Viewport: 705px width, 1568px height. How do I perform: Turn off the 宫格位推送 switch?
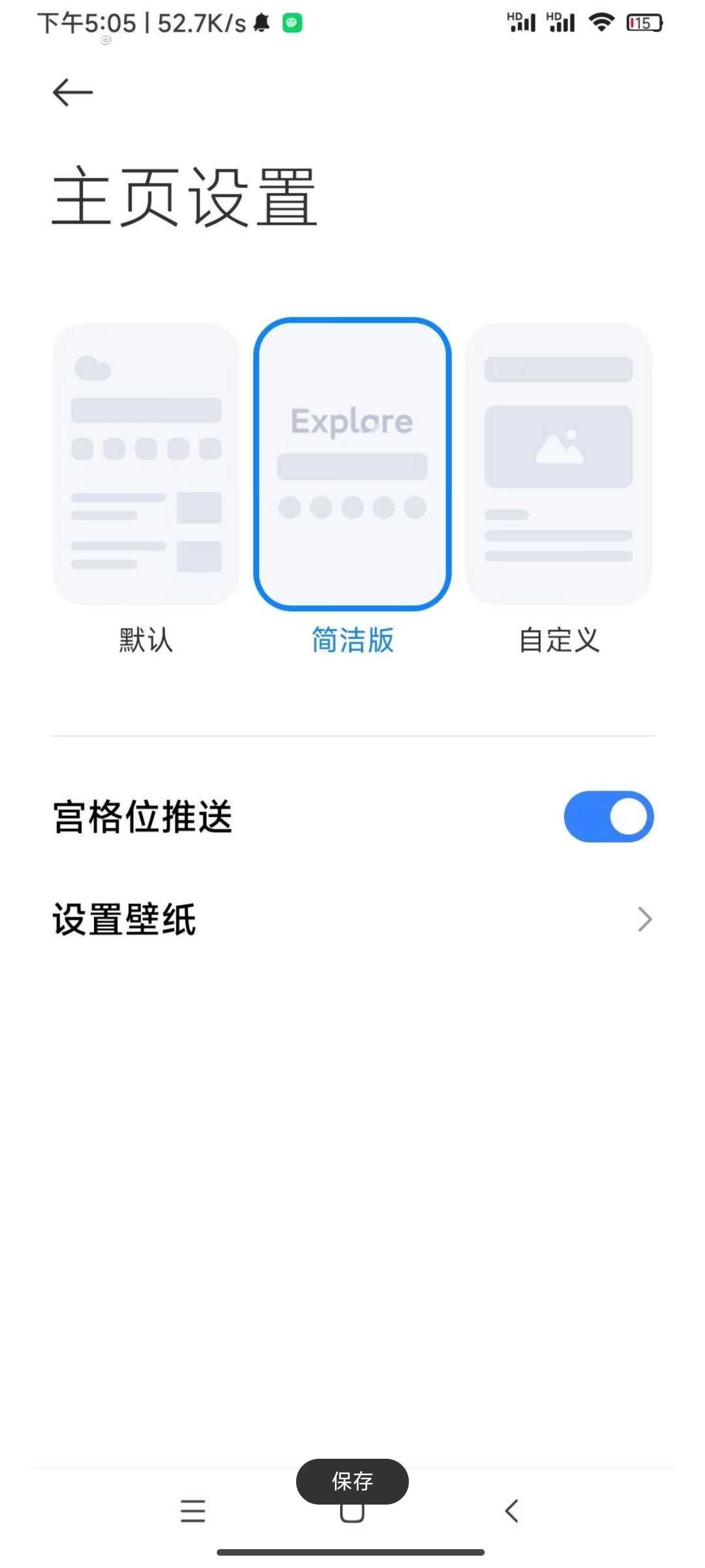click(x=607, y=816)
